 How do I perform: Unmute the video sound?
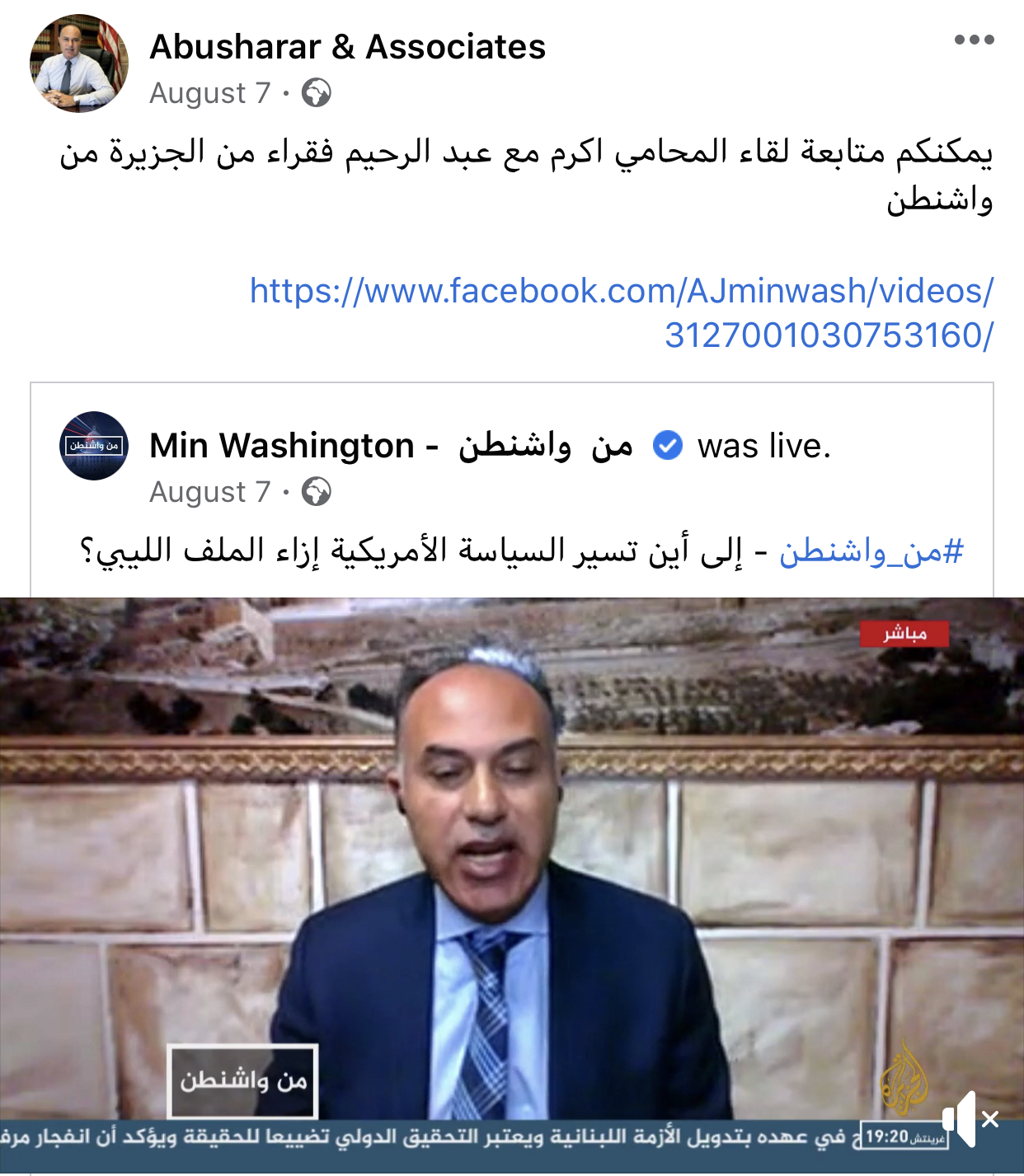tap(961, 1118)
